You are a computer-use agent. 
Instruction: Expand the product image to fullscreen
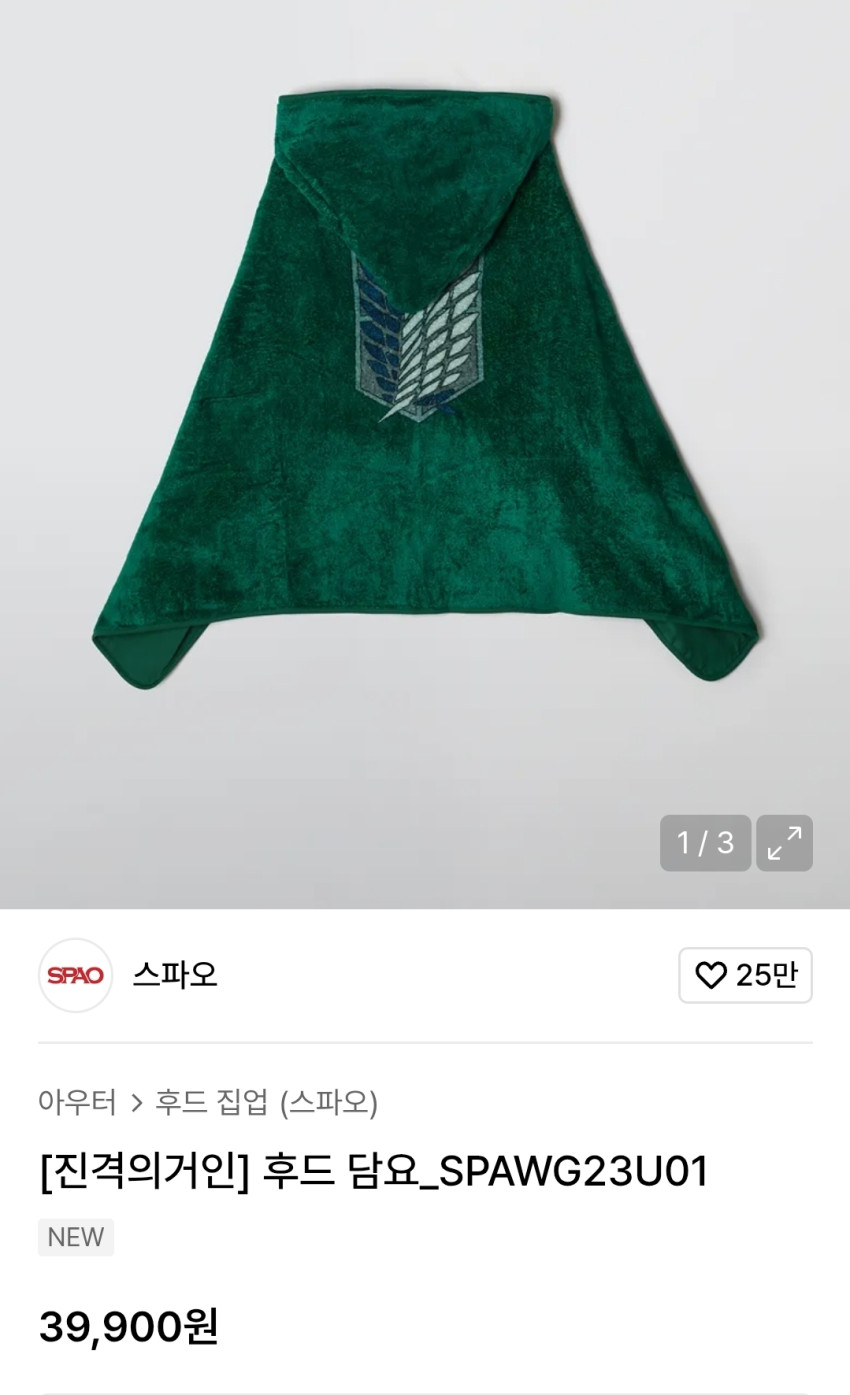click(784, 843)
